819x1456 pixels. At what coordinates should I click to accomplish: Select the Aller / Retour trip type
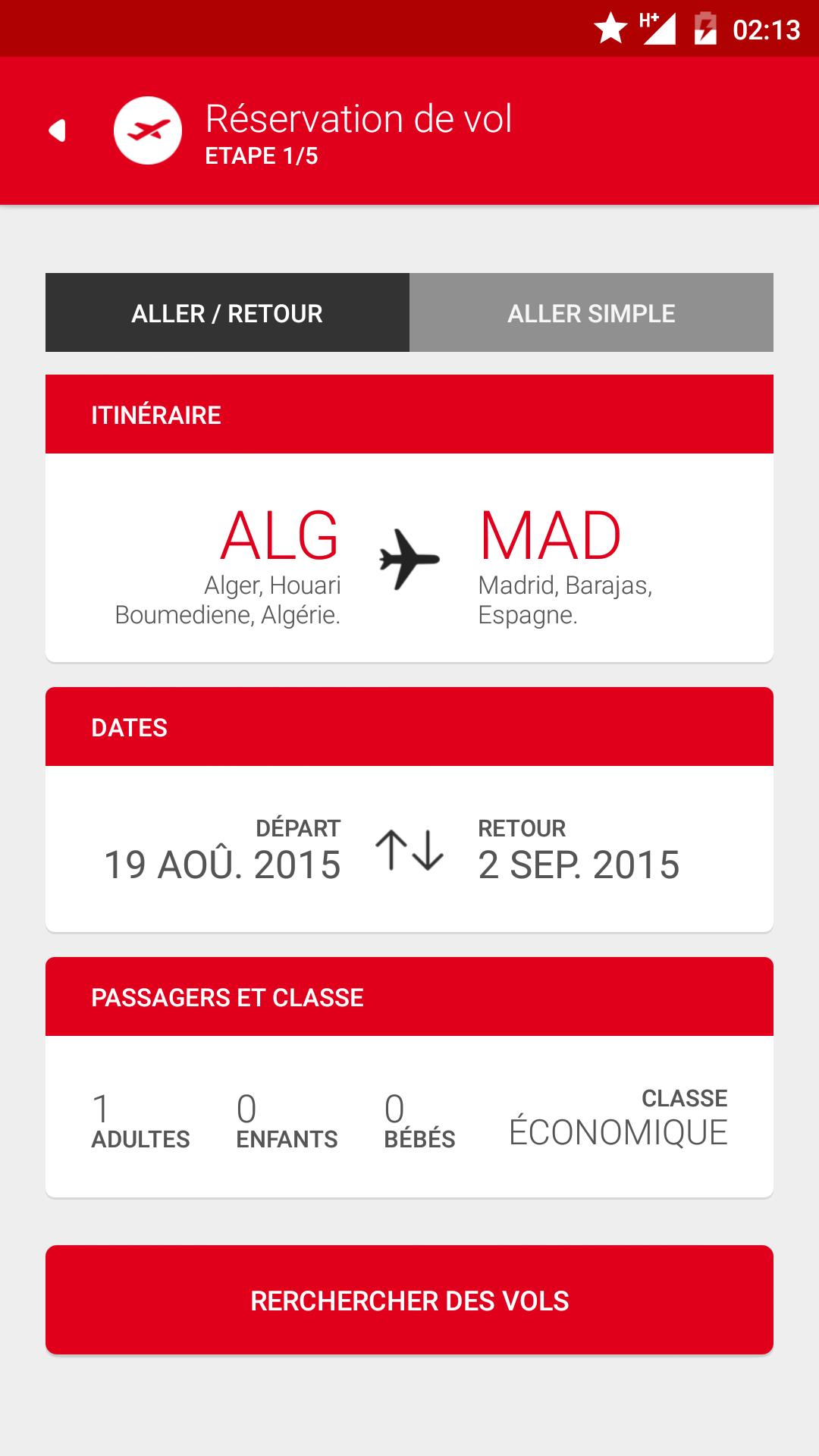pyautogui.click(x=227, y=312)
